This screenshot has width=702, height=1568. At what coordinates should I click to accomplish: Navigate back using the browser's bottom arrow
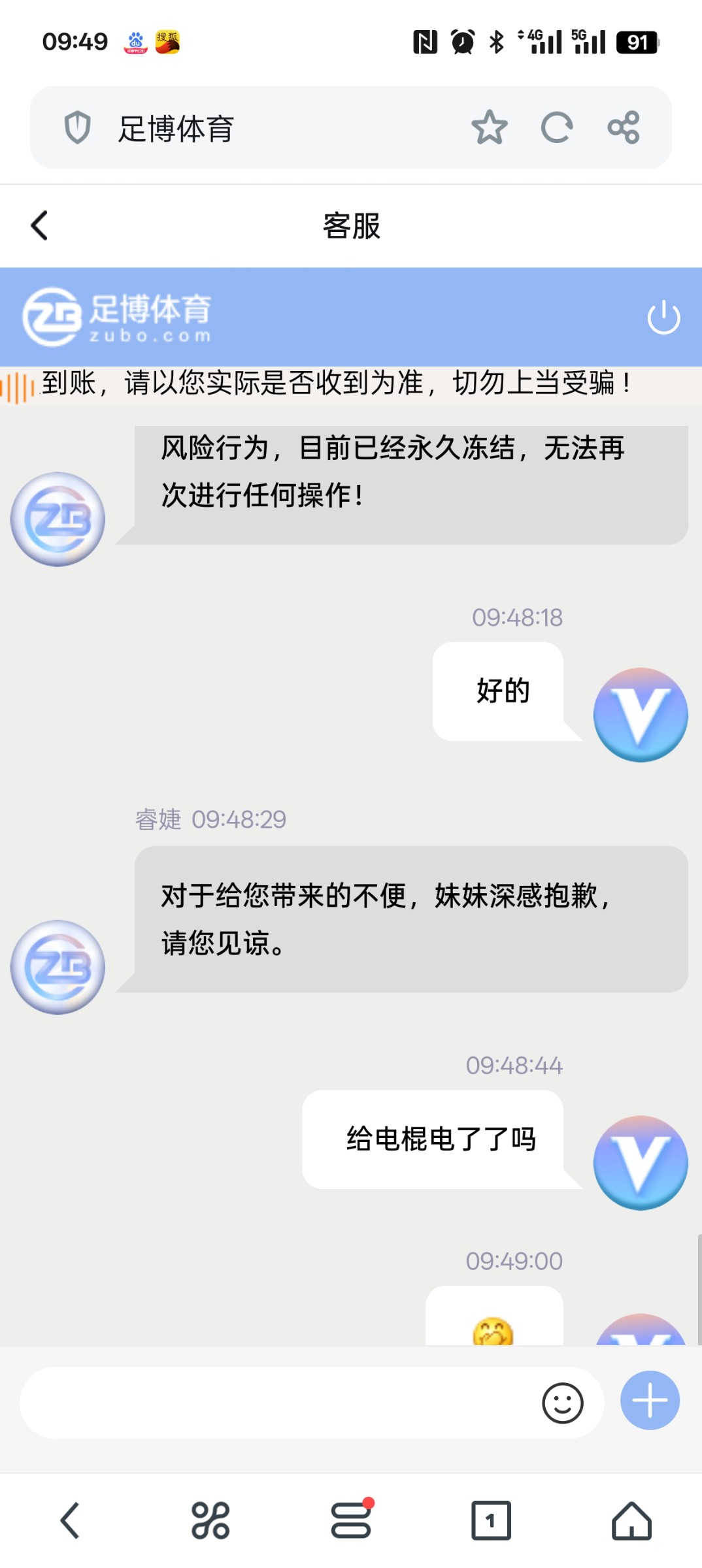point(70,1520)
